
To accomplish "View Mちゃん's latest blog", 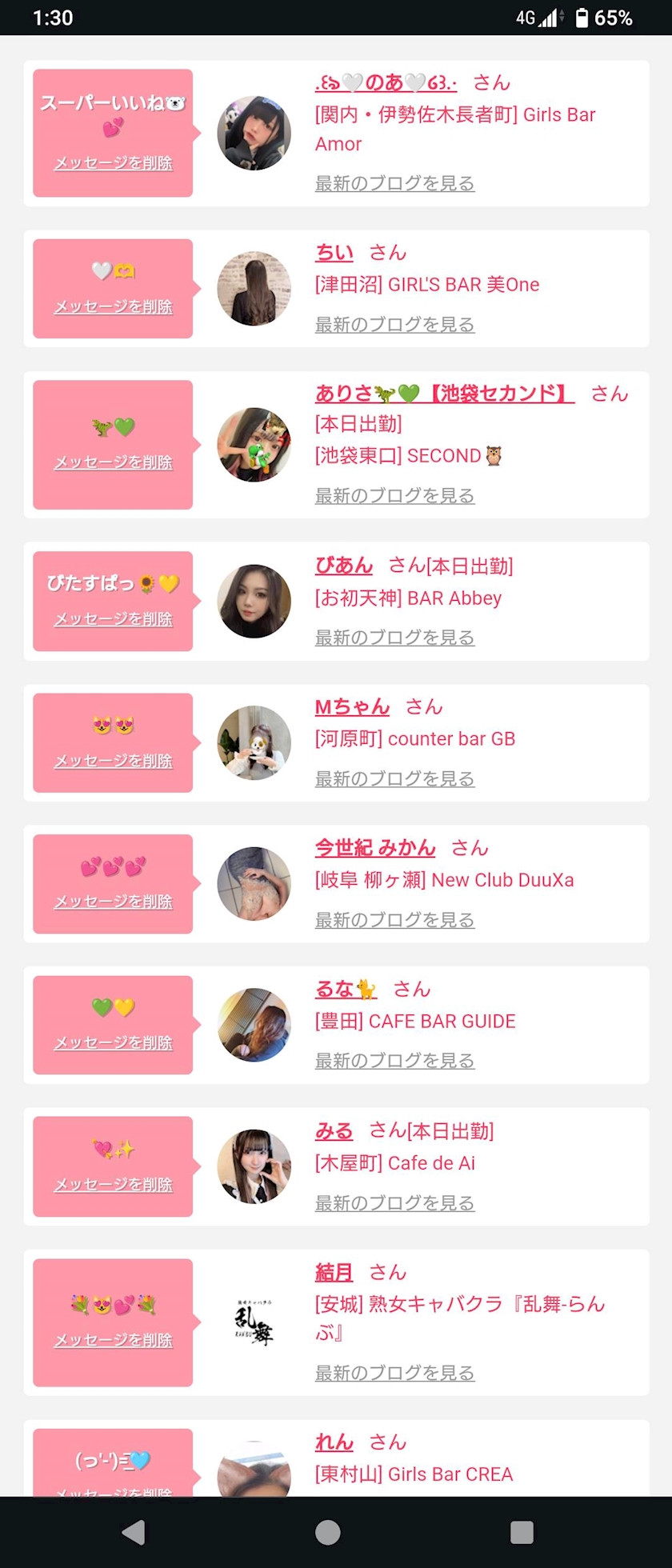I will [394, 779].
